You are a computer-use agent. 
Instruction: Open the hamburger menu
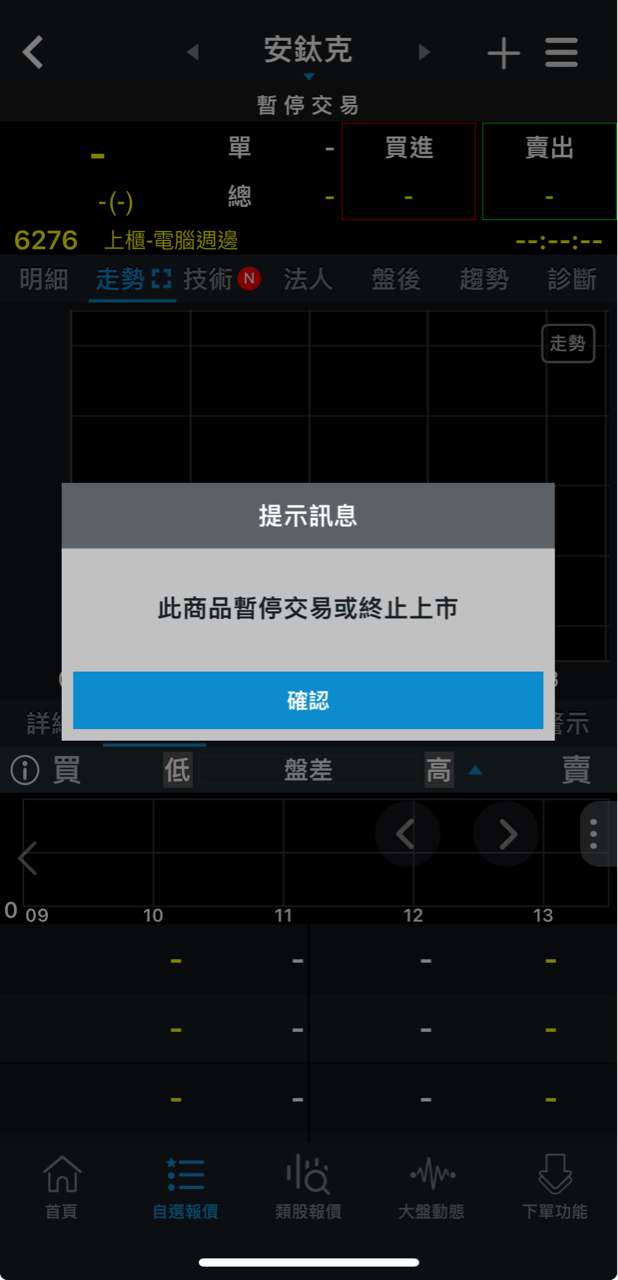[561, 52]
